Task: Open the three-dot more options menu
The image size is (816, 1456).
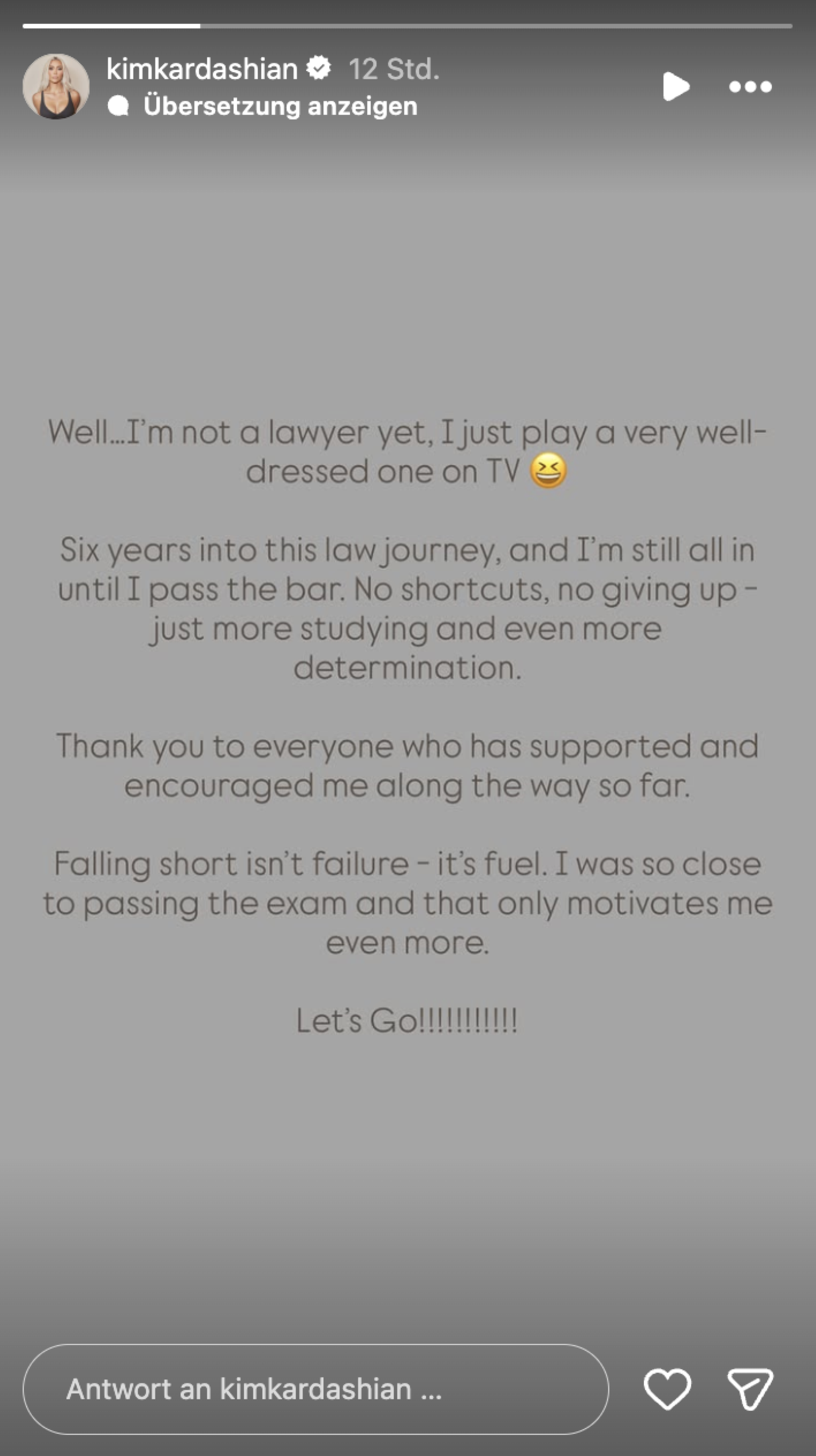Action: point(750,86)
